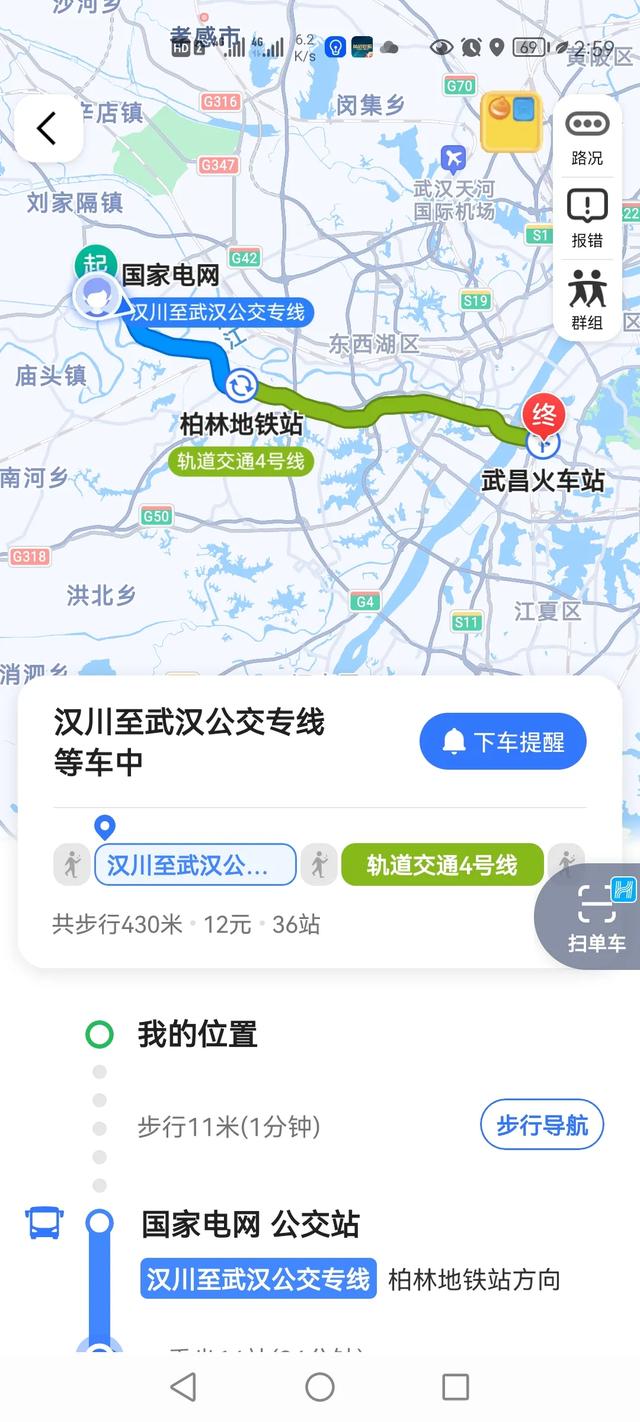Tap the 柏林地铁站 transfer marker on the map
Viewport: 640px width, 1422px height.
point(241,384)
